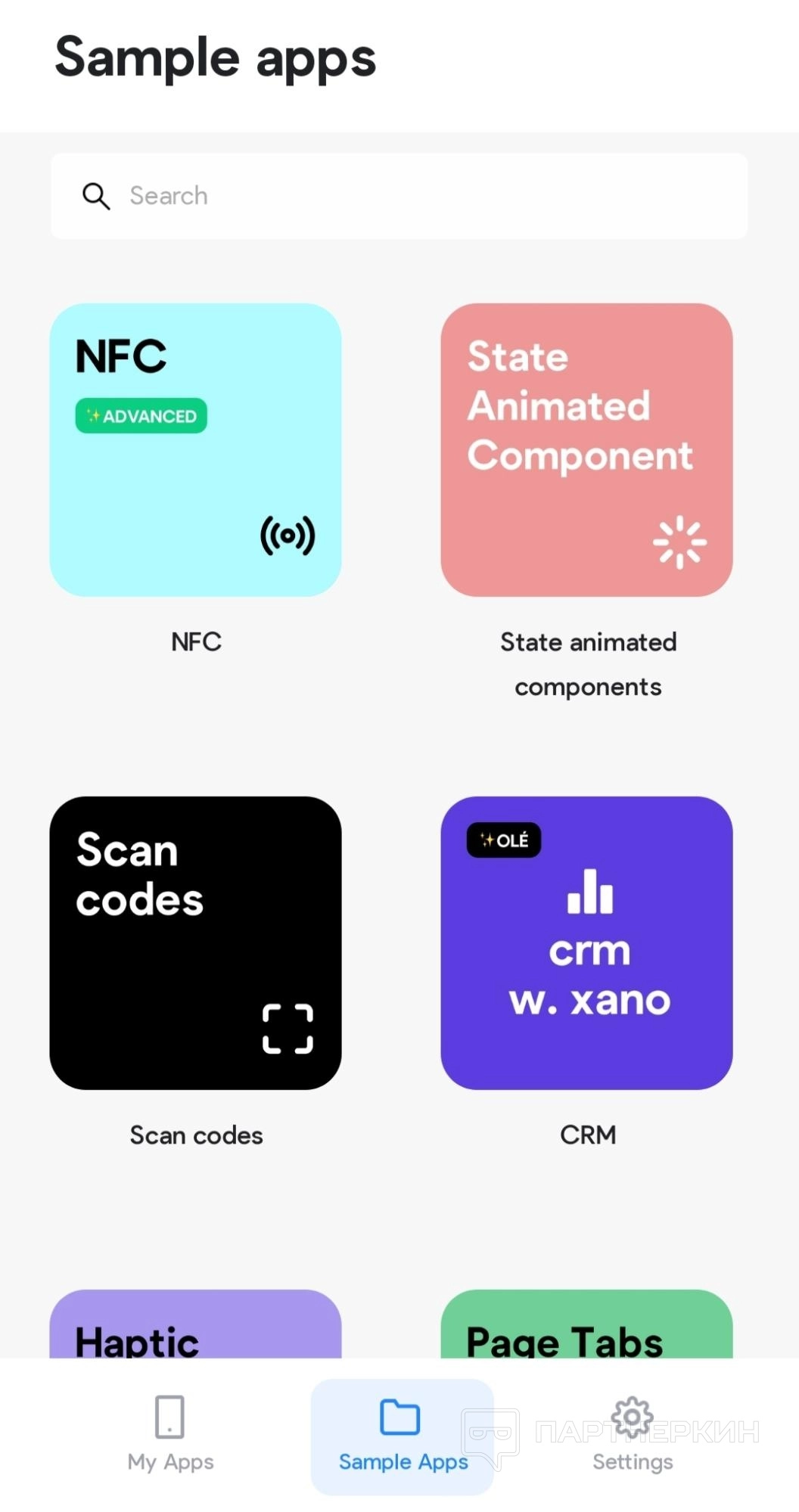
Task: Open the NFC sample app
Action: (195, 450)
